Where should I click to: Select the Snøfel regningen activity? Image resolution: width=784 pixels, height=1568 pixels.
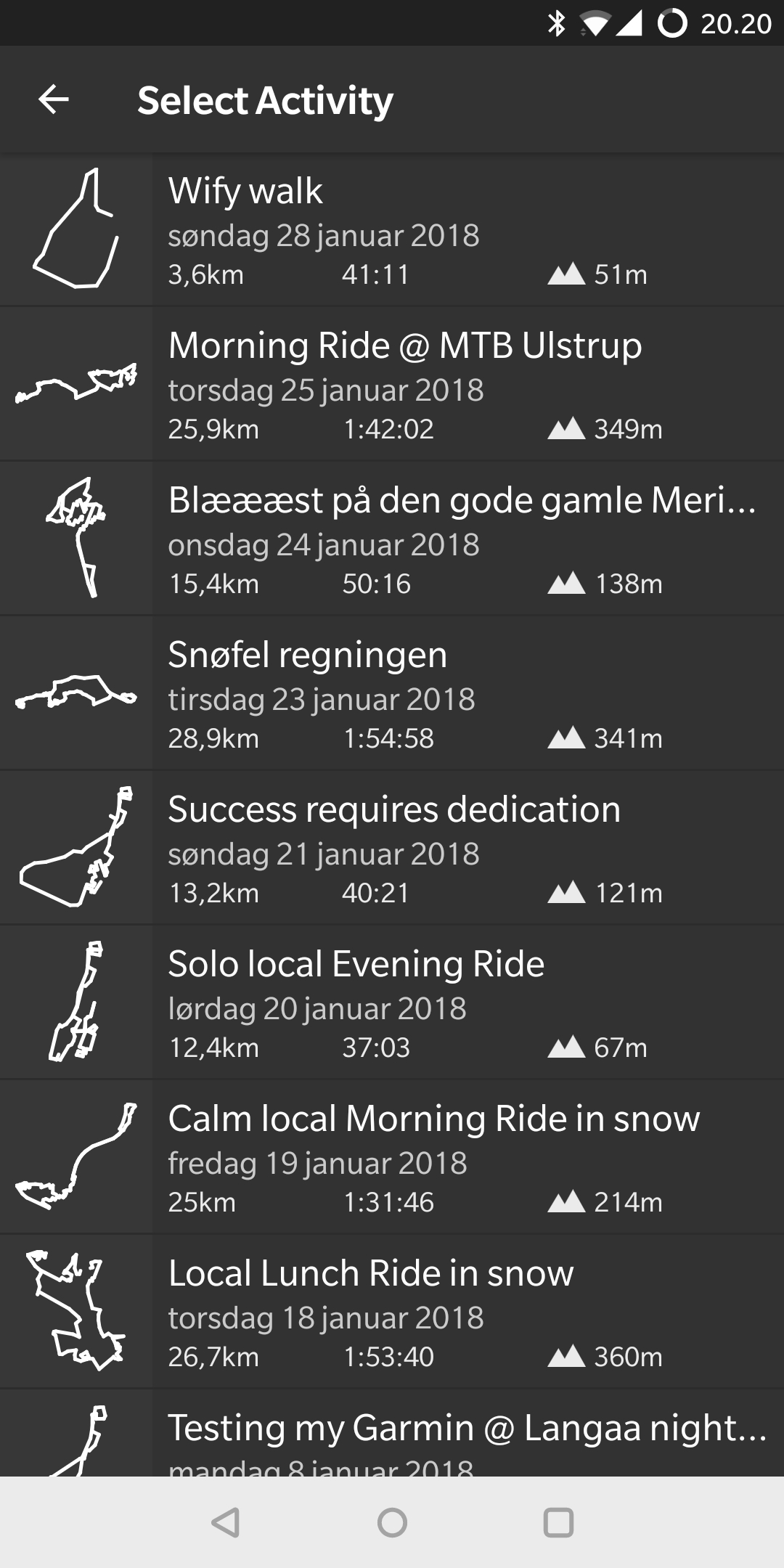click(392, 693)
